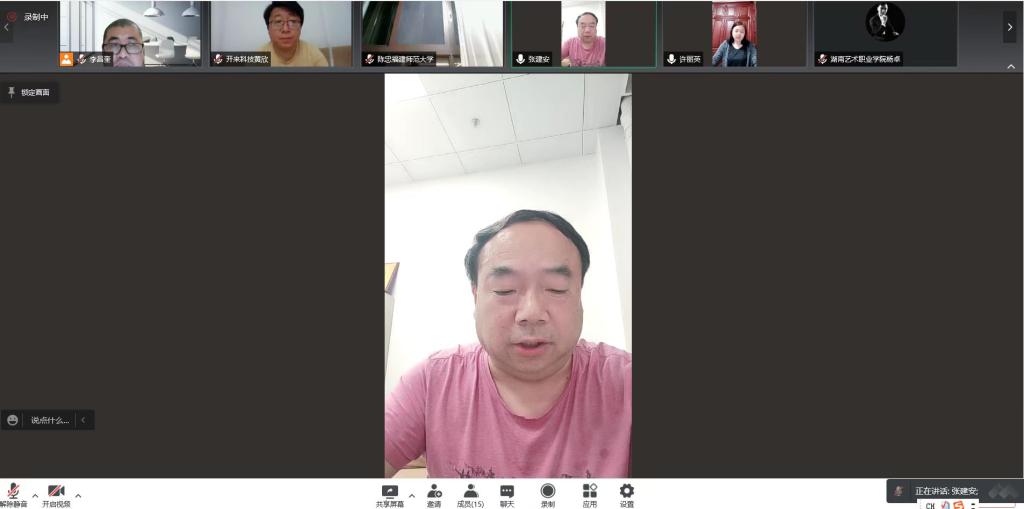This screenshot has height=509, width=1024.
Task: Open the invite (邀请) option
Action: 434,494
